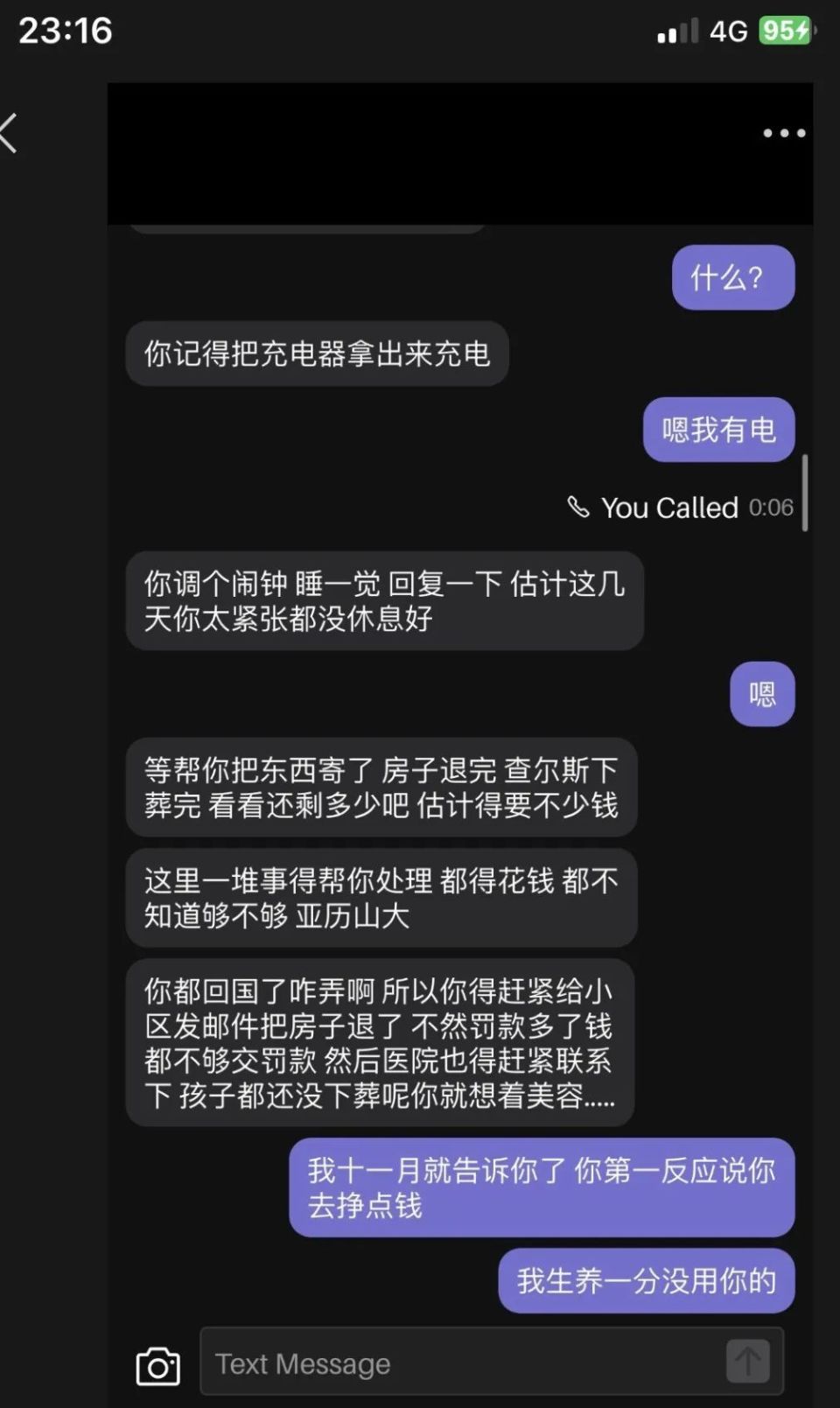Select the '嗯' short reply bubble
This screenshot has height=1408, width=840.
[761, 693]
